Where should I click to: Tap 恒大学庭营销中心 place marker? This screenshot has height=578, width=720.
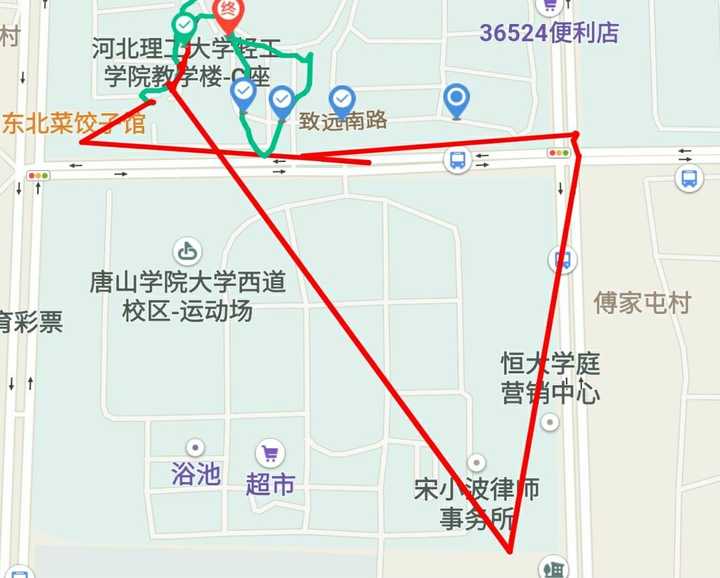549,423
